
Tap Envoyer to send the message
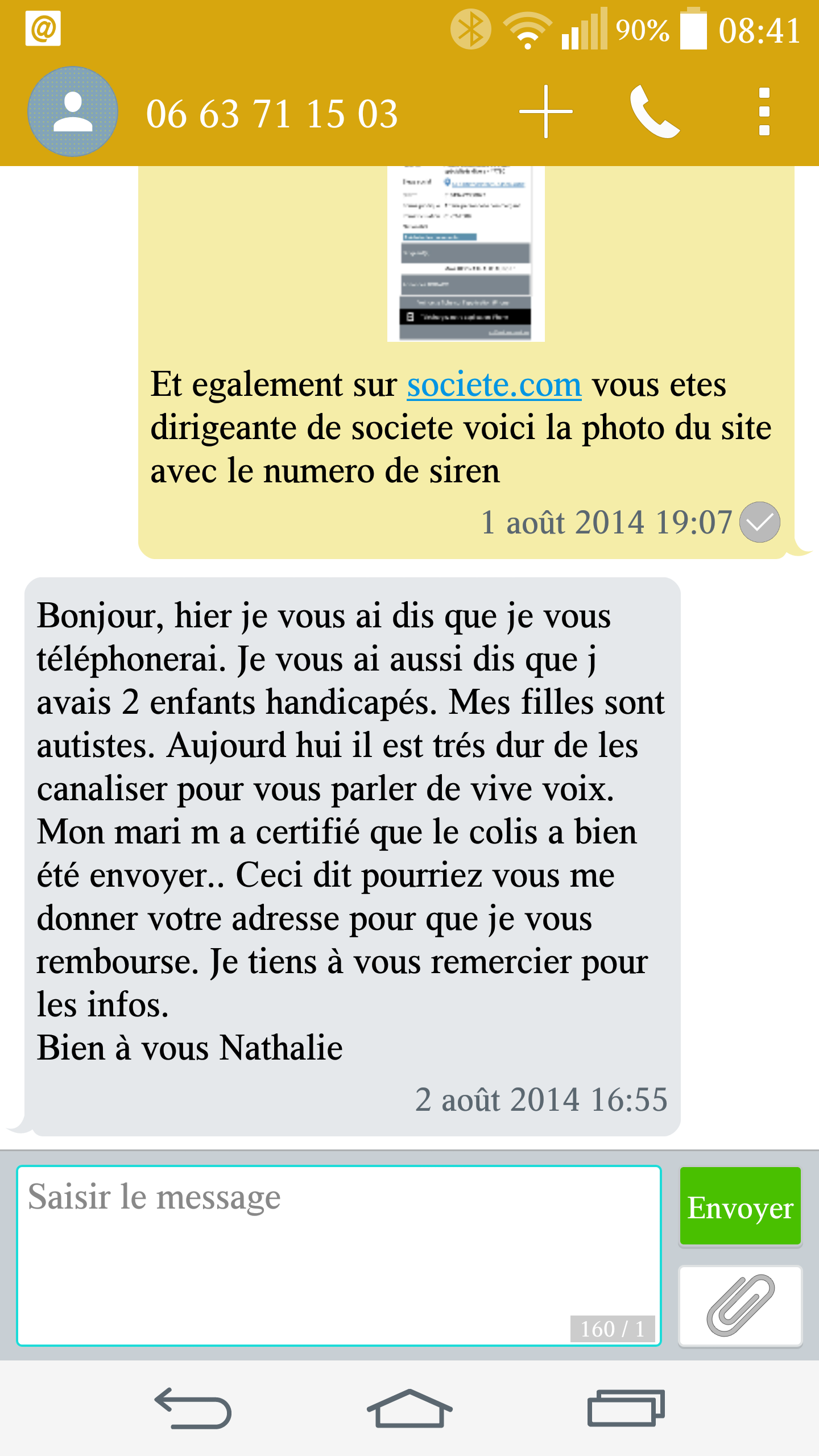click(x=740, y=1206)
